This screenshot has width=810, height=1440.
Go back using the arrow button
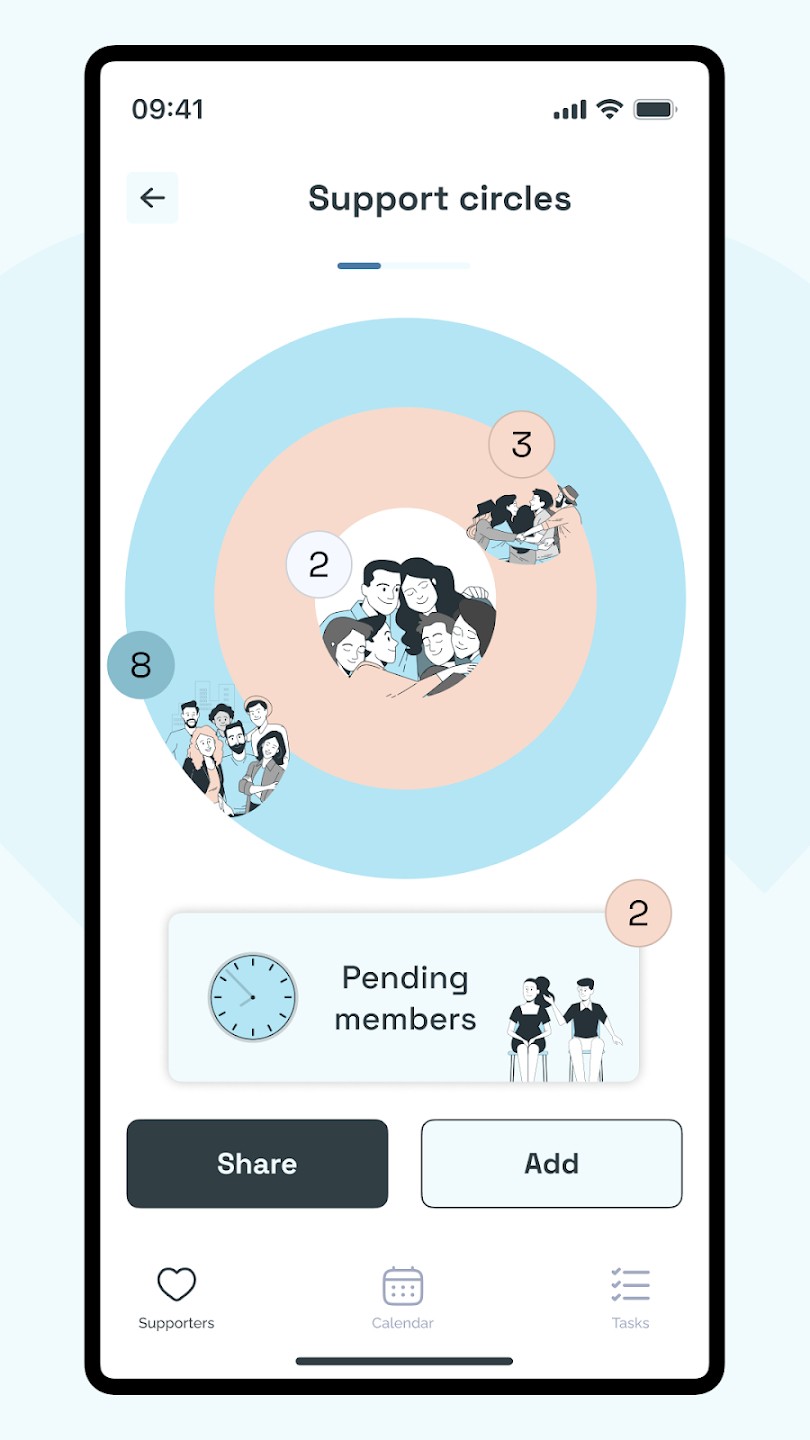coord(152,198)
